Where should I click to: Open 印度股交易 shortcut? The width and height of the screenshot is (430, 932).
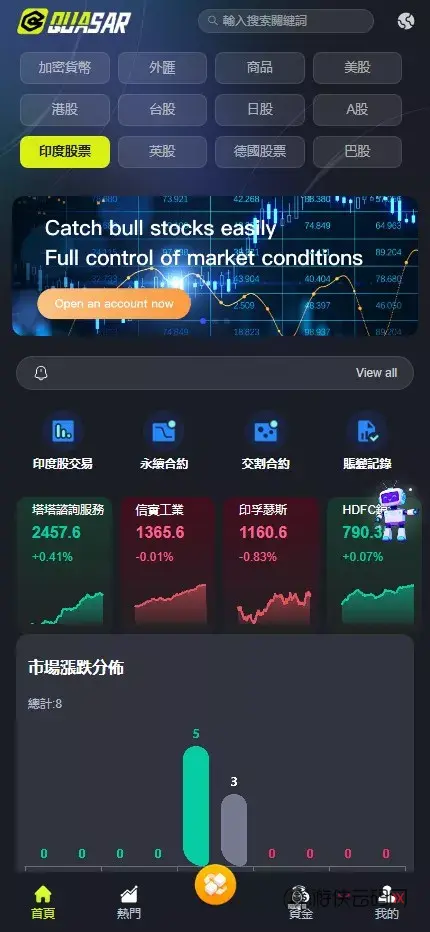pyautogui.click(x=62, y=442)
